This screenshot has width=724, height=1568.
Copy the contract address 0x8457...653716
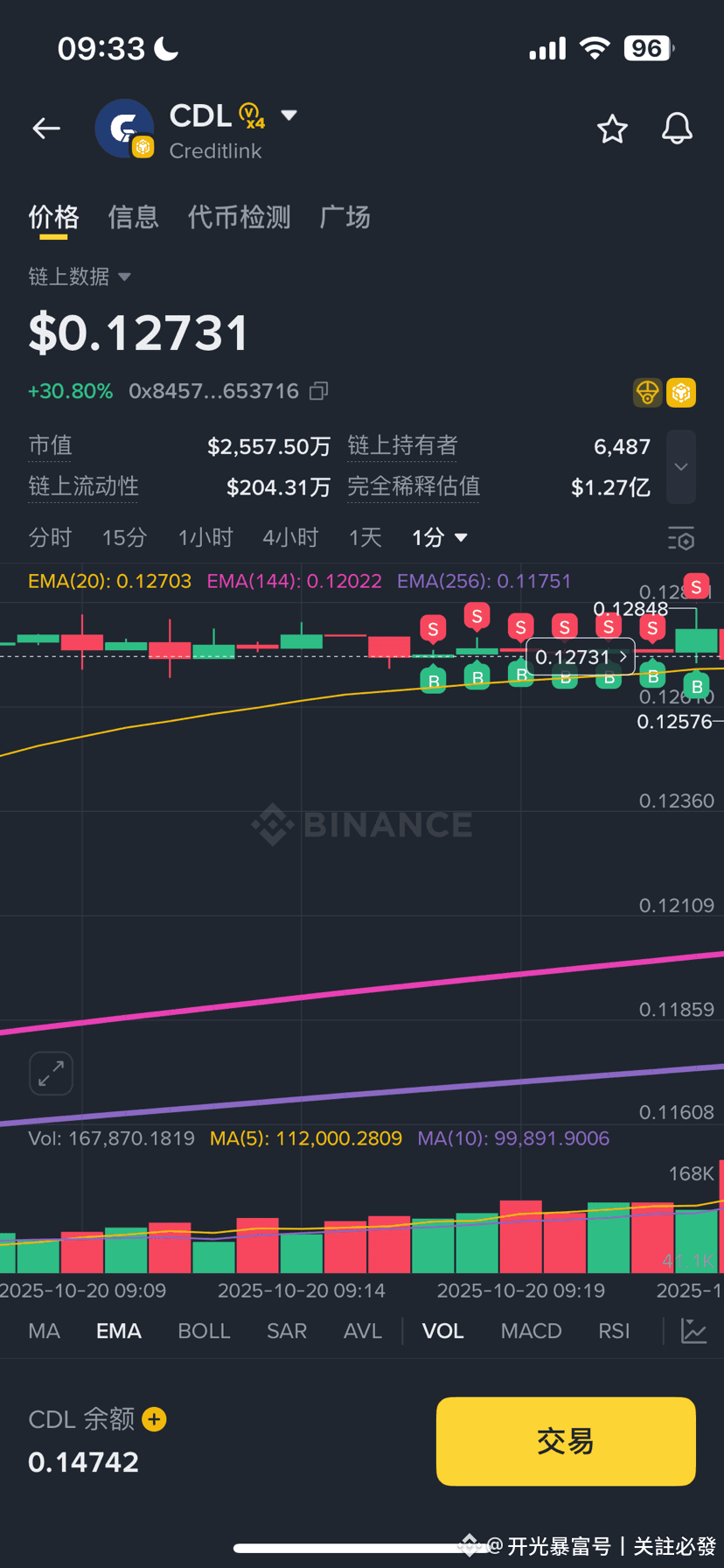pos(319,391)
